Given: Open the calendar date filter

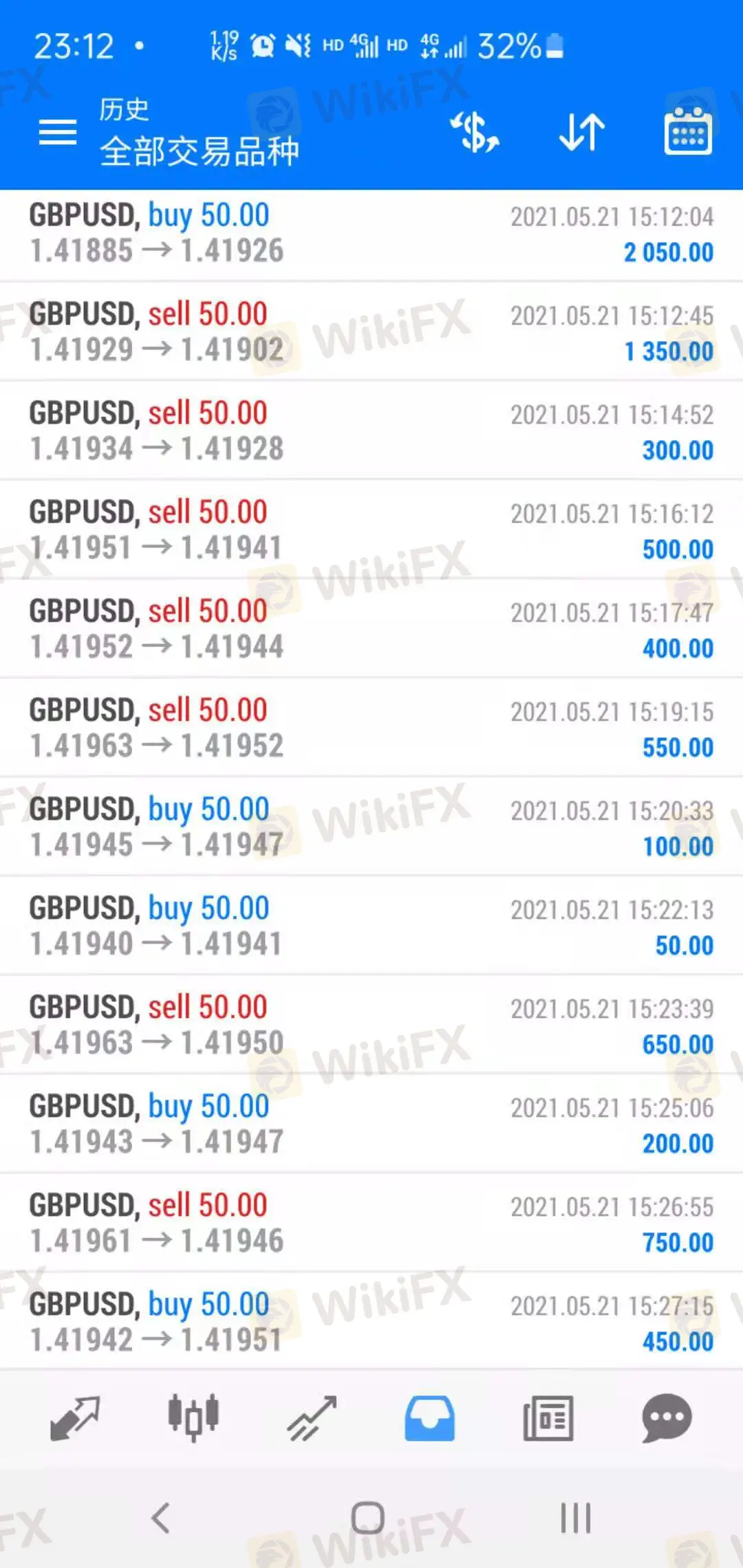Looking at the screenshot, I should click(x=688, y=132).
